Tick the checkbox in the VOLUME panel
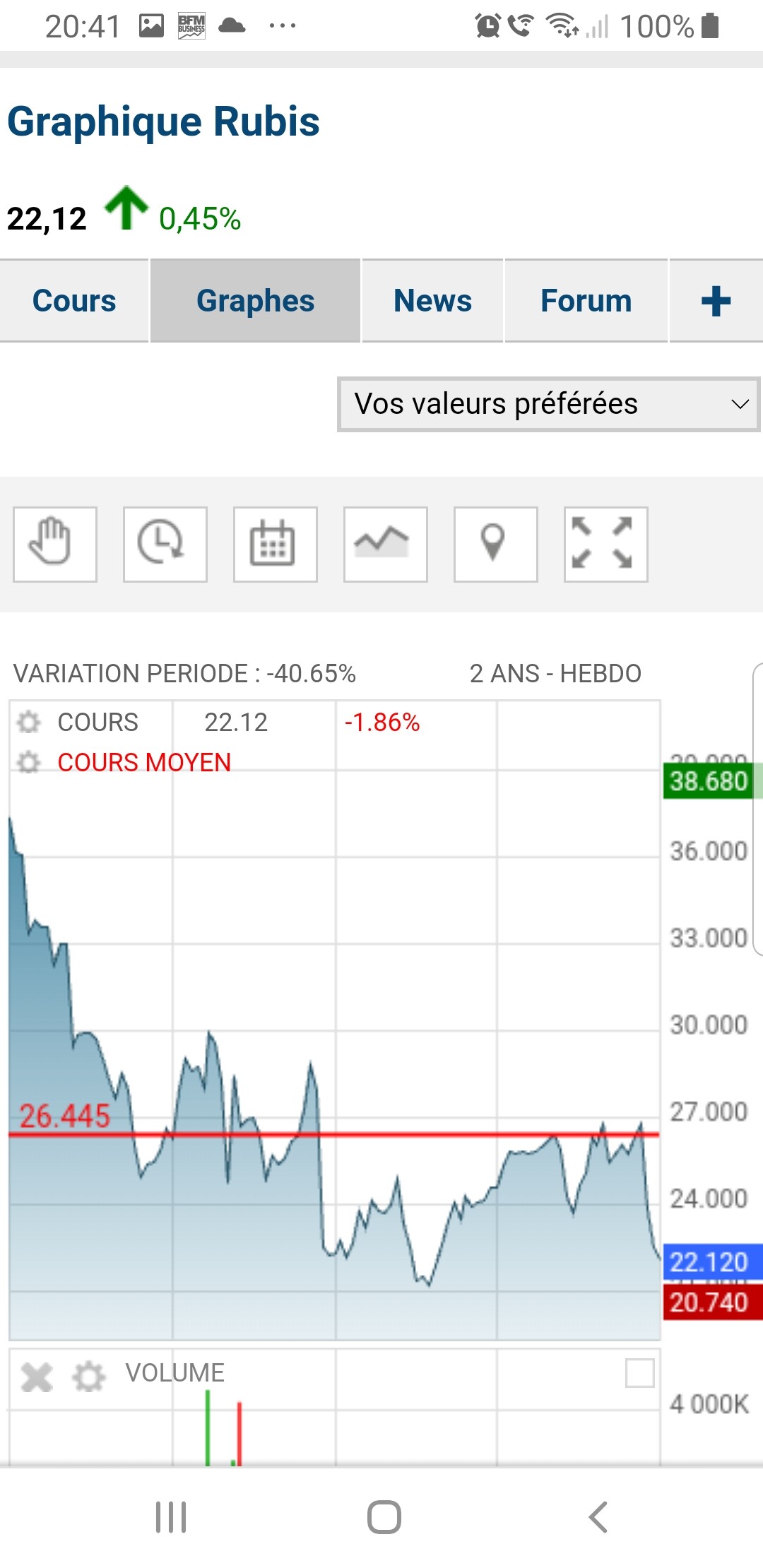 tap(640, 1373)
